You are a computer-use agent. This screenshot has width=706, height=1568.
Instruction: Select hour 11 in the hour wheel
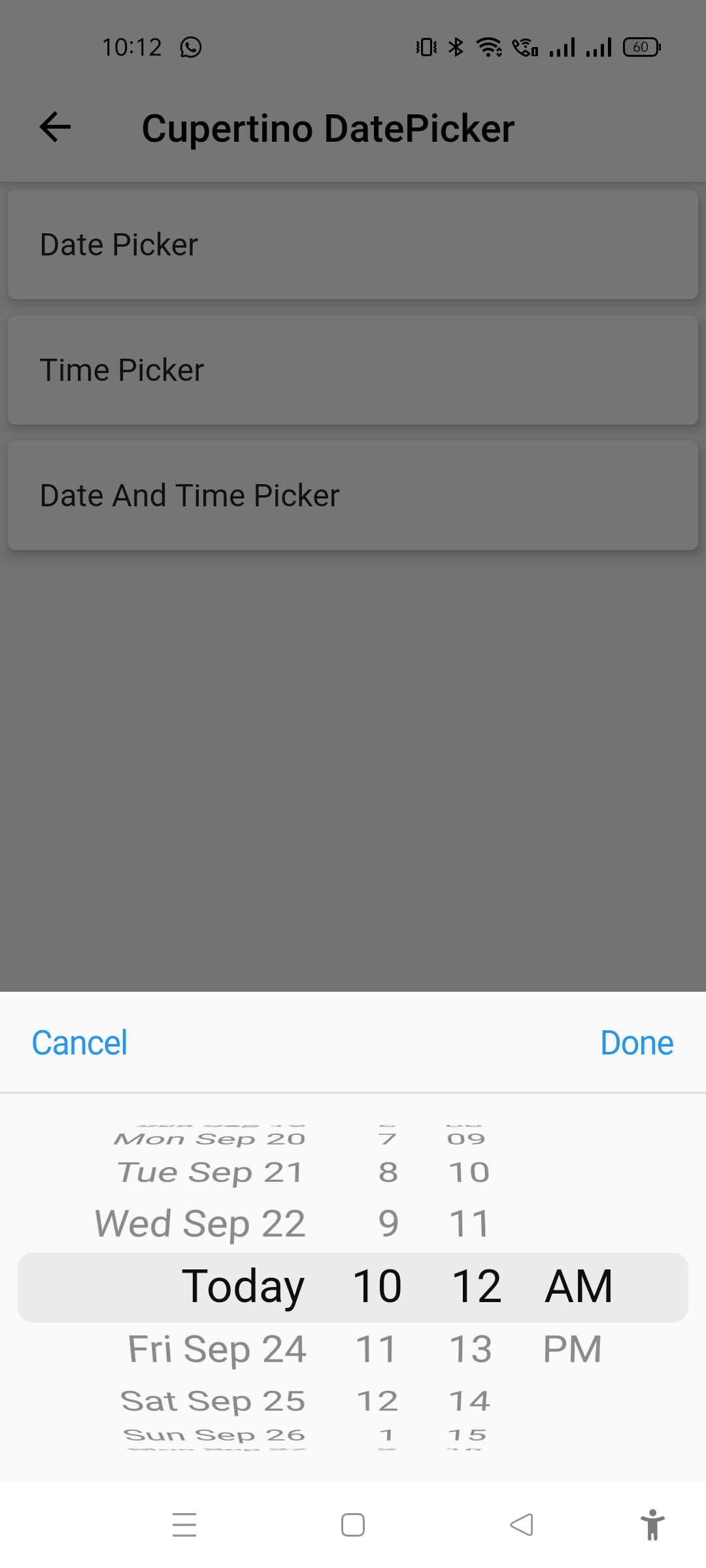(x=376, y=1348)
